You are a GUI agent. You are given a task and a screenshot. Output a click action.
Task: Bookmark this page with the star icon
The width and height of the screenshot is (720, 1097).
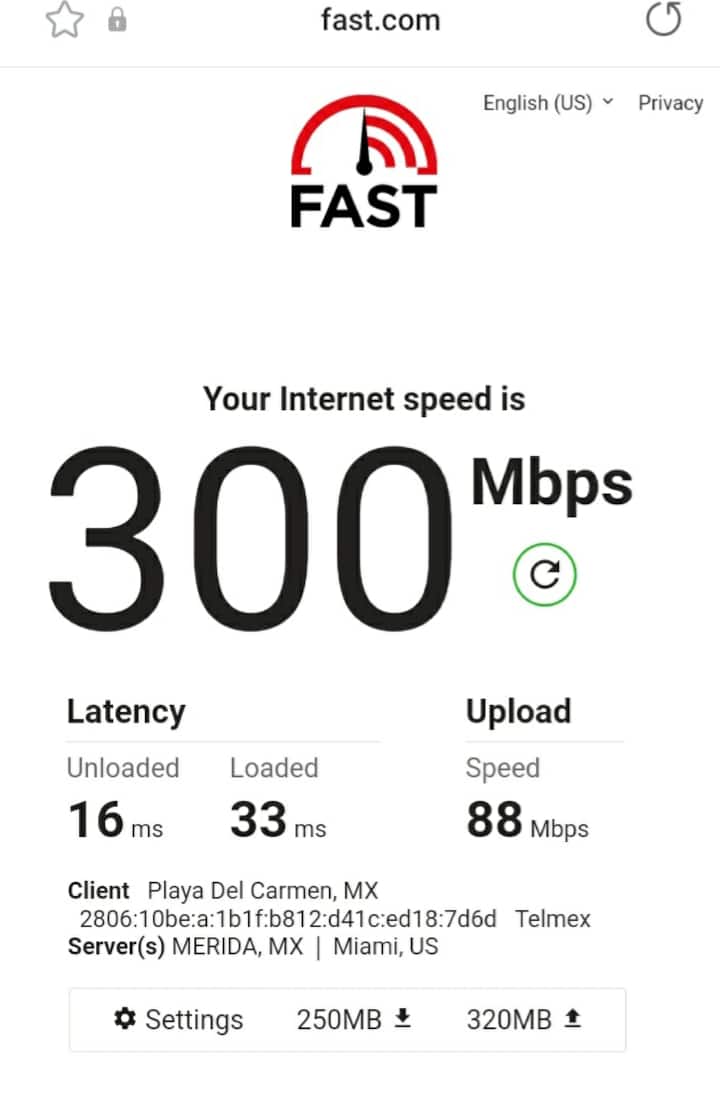pos(64,21)
